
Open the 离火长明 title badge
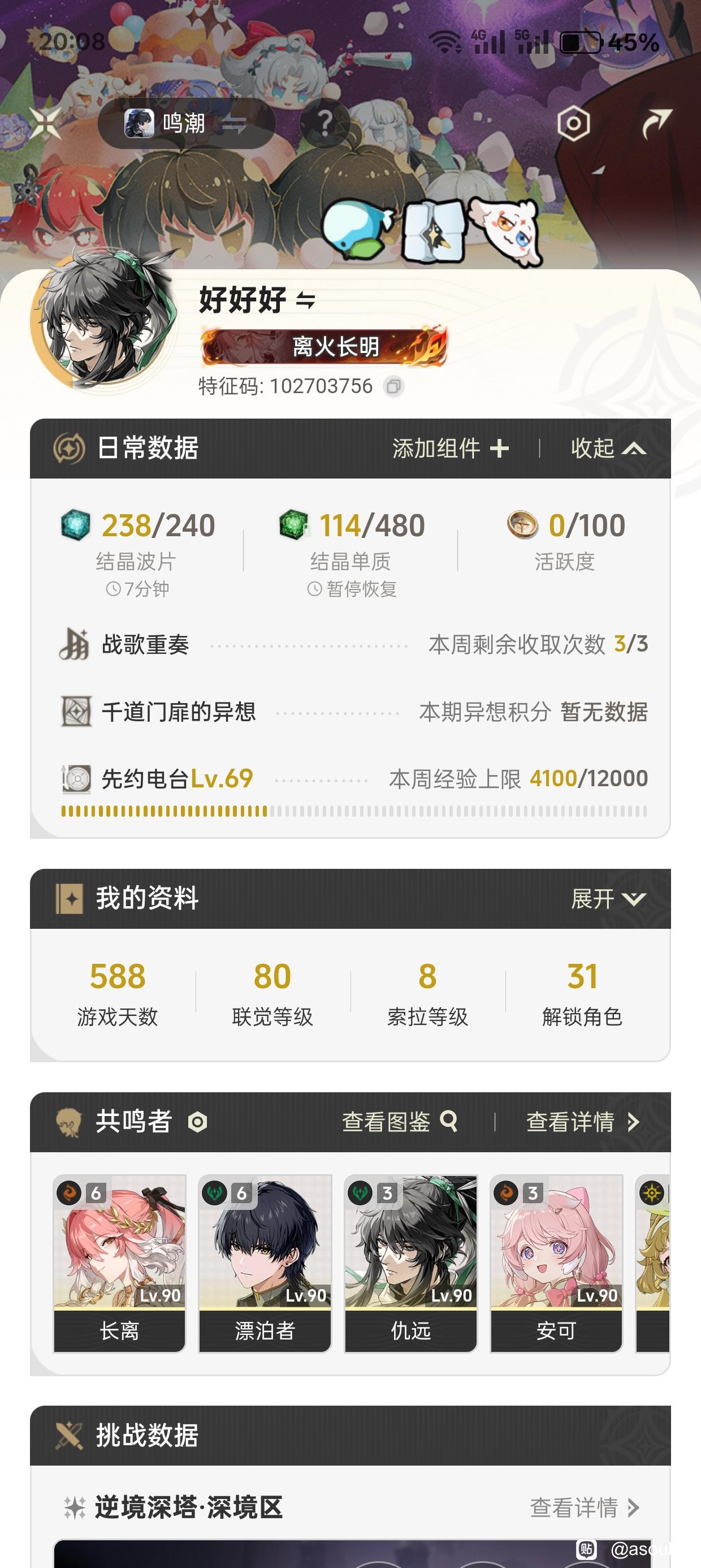324,346
